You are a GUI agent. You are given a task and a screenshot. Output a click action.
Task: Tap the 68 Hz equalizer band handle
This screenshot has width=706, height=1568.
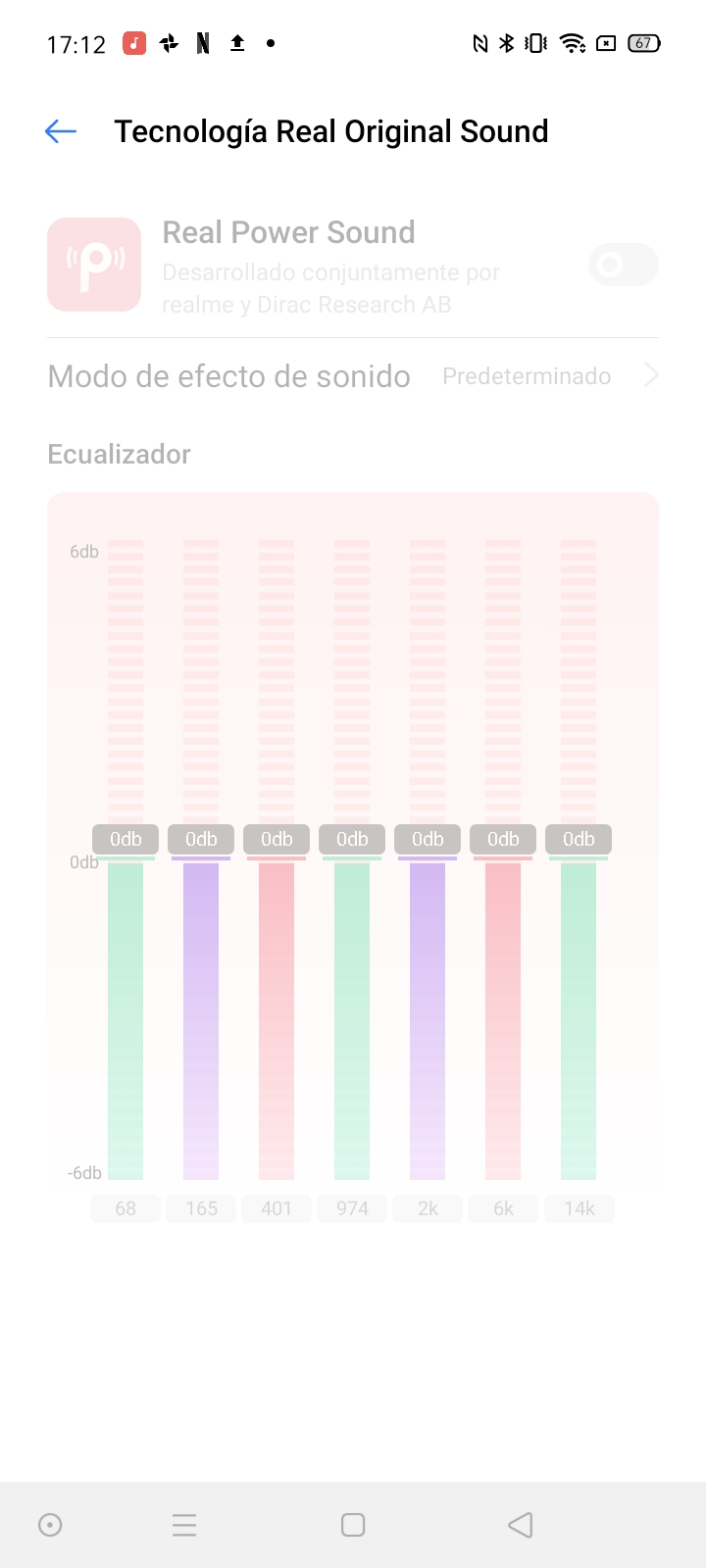tap(126, 839)
